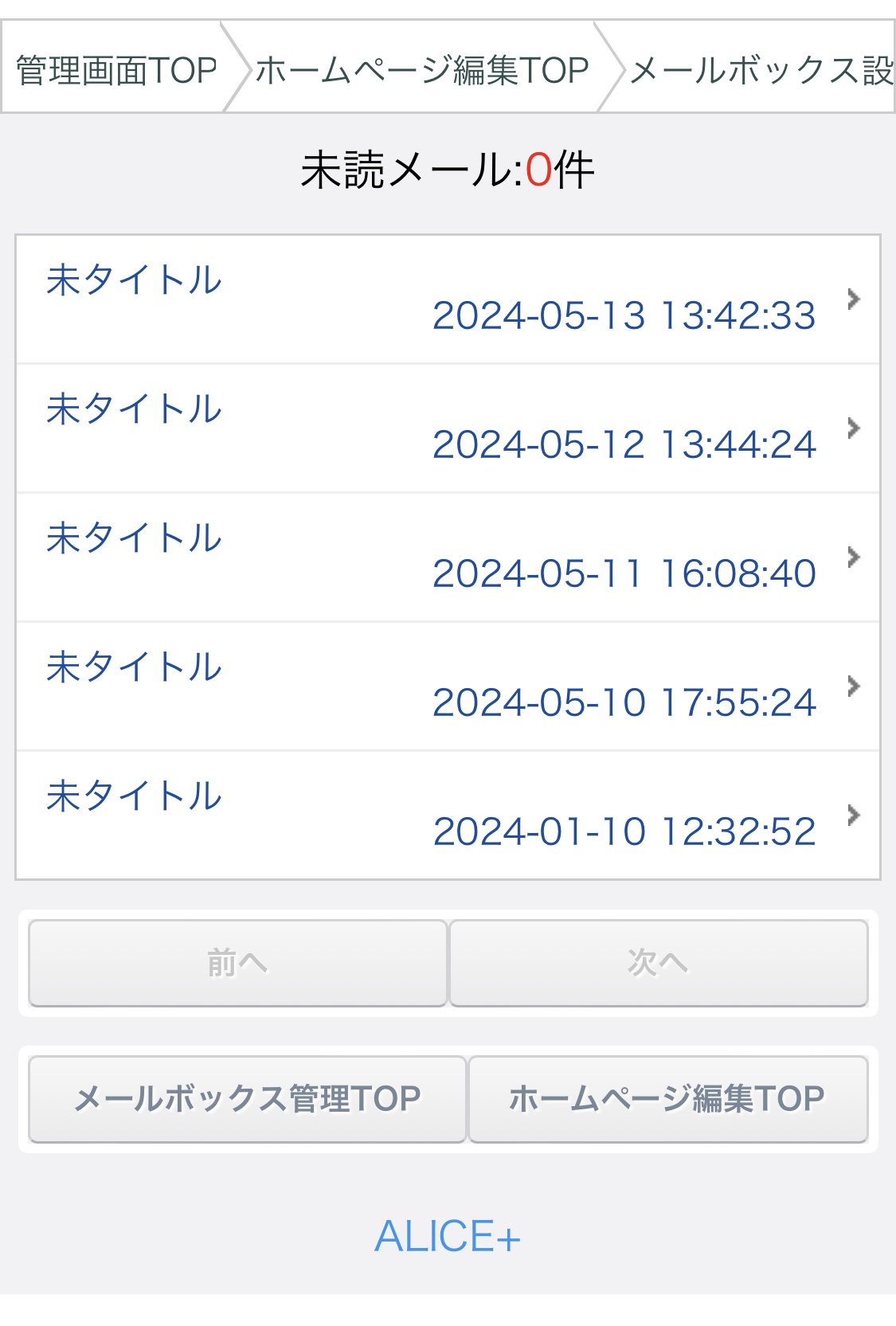Tap the 前へ previous page button
Image resolution: width=896 pixels, height=1326 pixels.
click(237, 963)
